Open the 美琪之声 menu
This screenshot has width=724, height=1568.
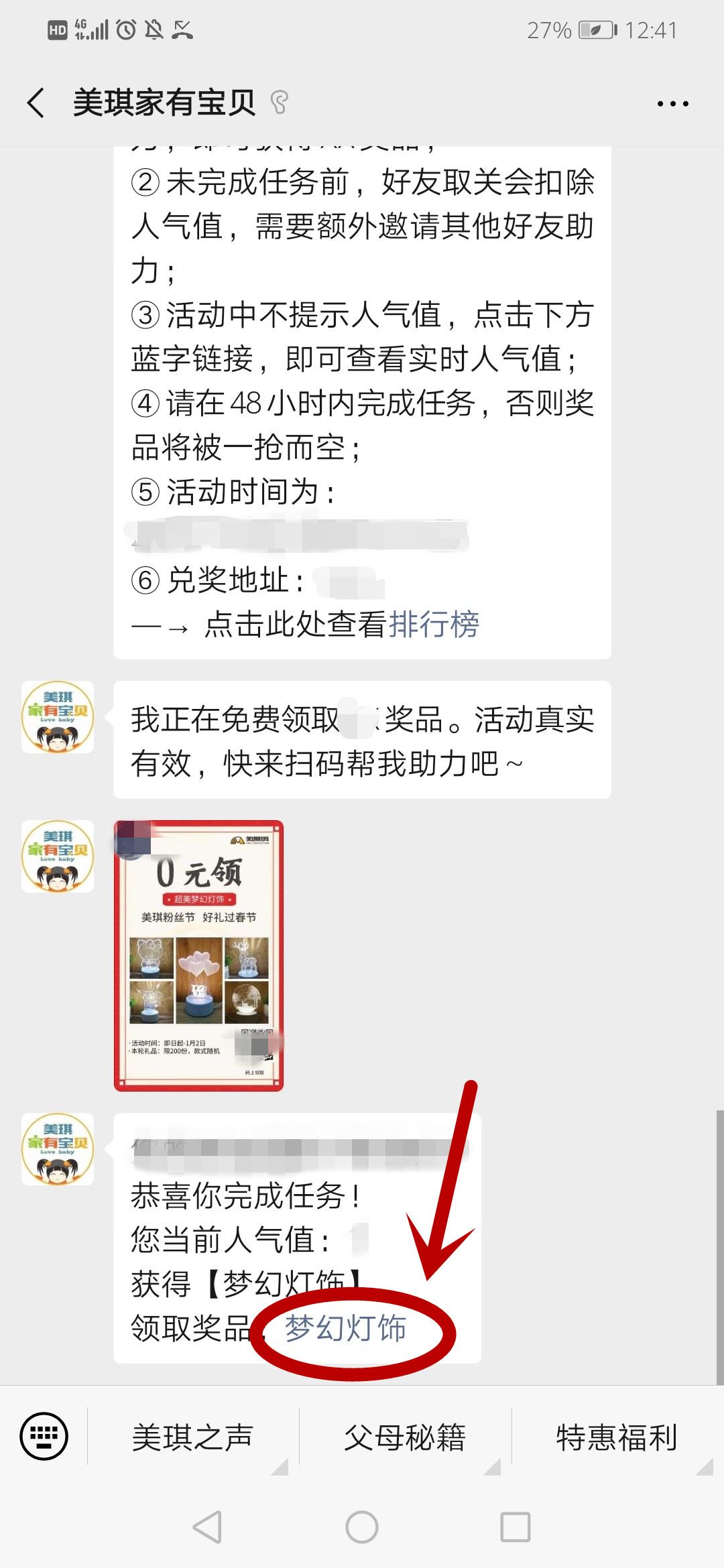pos(193,1437)
